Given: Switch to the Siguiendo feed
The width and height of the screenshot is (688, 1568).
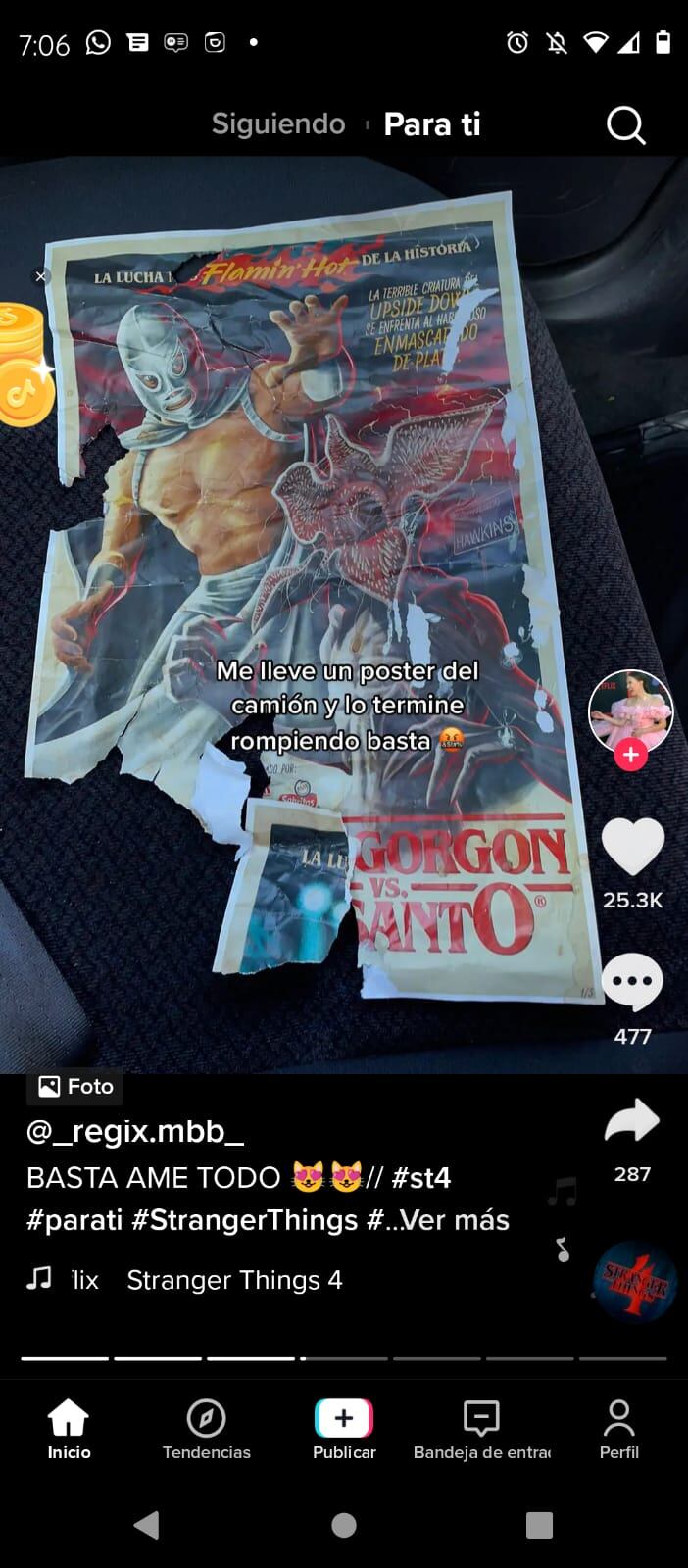Looking at the screenshot, I should (x=278, y=124).
